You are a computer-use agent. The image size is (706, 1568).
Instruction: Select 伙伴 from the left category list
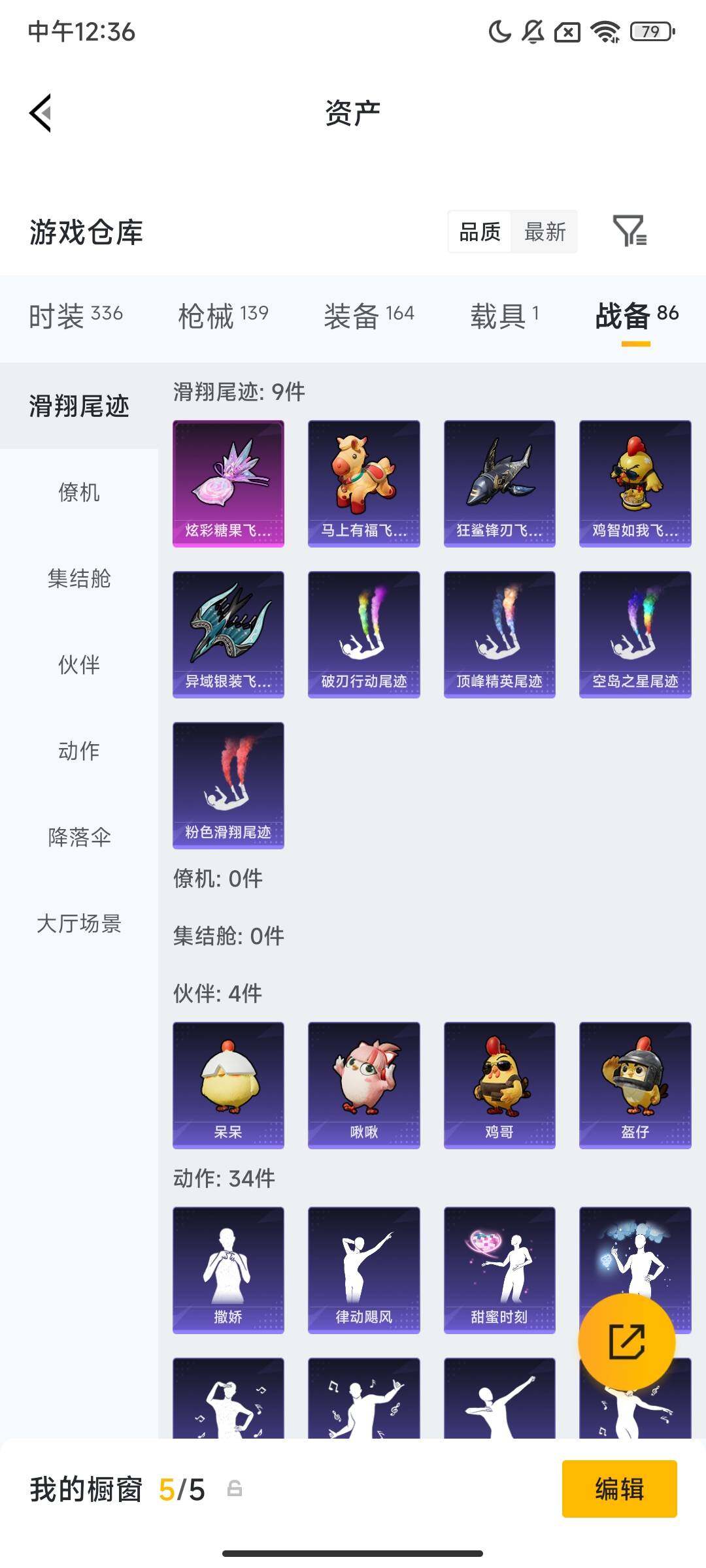[80, 666]
